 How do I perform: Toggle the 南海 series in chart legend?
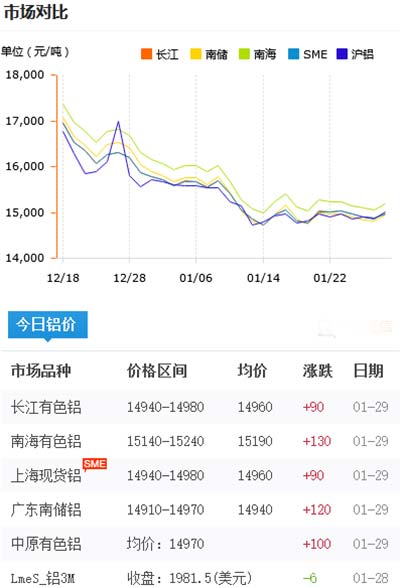258,54
